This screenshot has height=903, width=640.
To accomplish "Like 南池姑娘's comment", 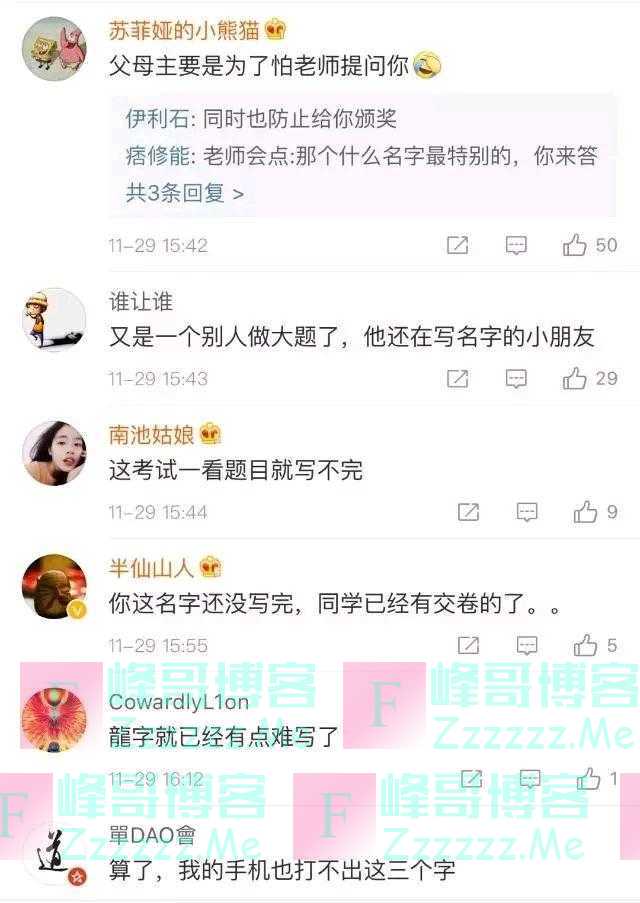I will point(585,512).
